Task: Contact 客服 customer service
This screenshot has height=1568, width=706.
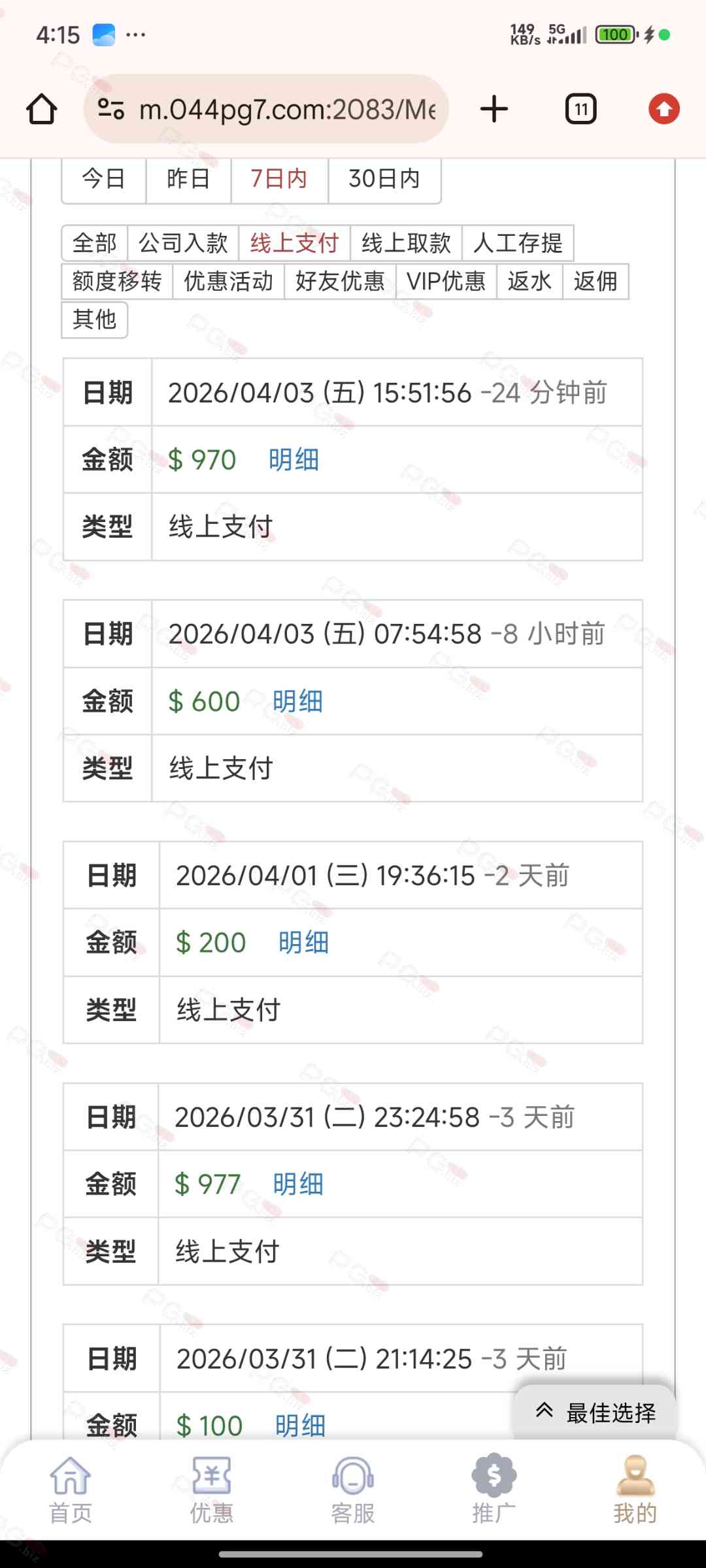Action: click(353, 1490)
